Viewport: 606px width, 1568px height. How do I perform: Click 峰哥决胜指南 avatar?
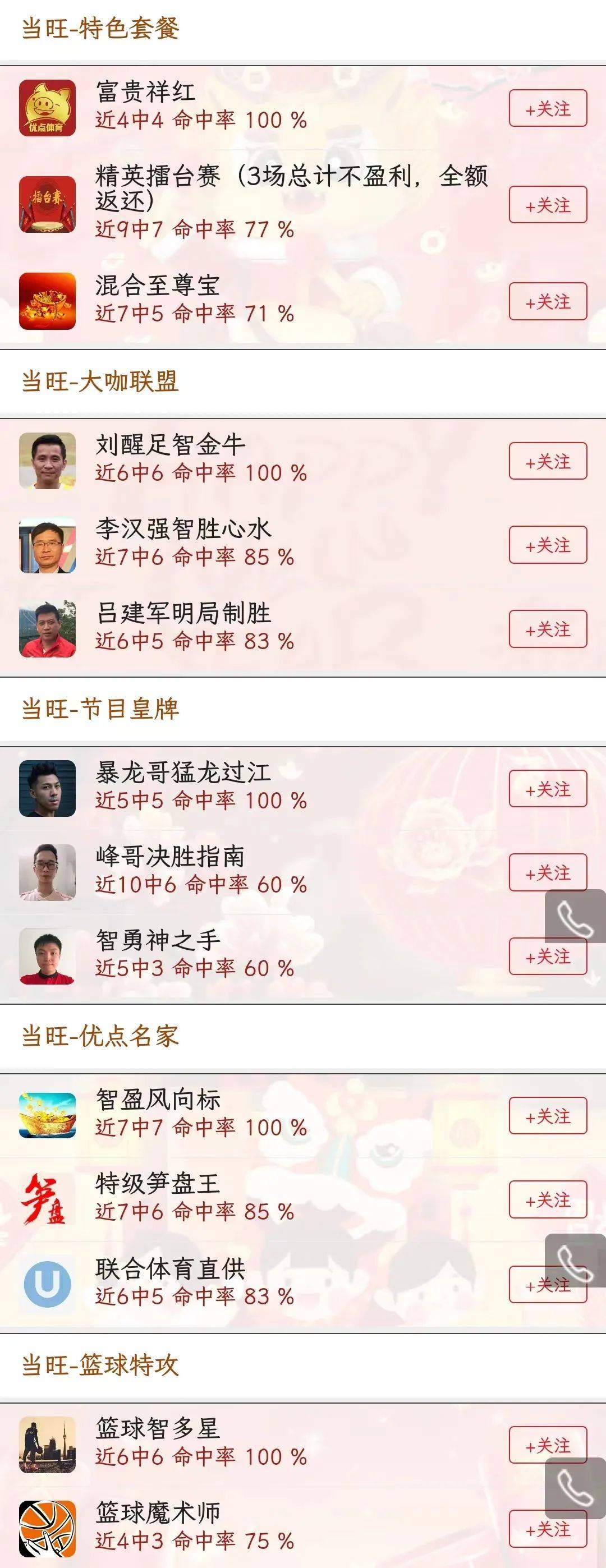coord(49,872)
